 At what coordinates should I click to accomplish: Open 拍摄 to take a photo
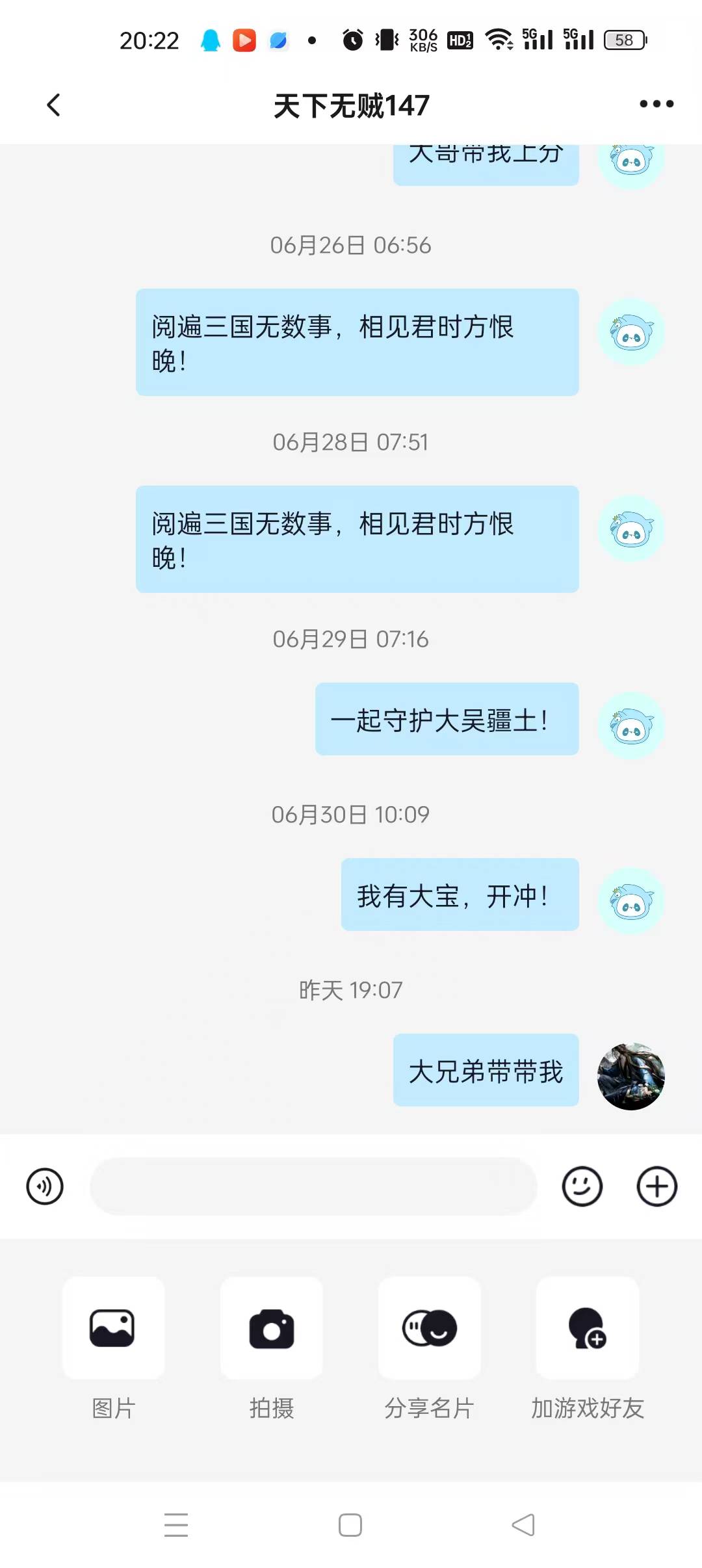click(272, 1328)
